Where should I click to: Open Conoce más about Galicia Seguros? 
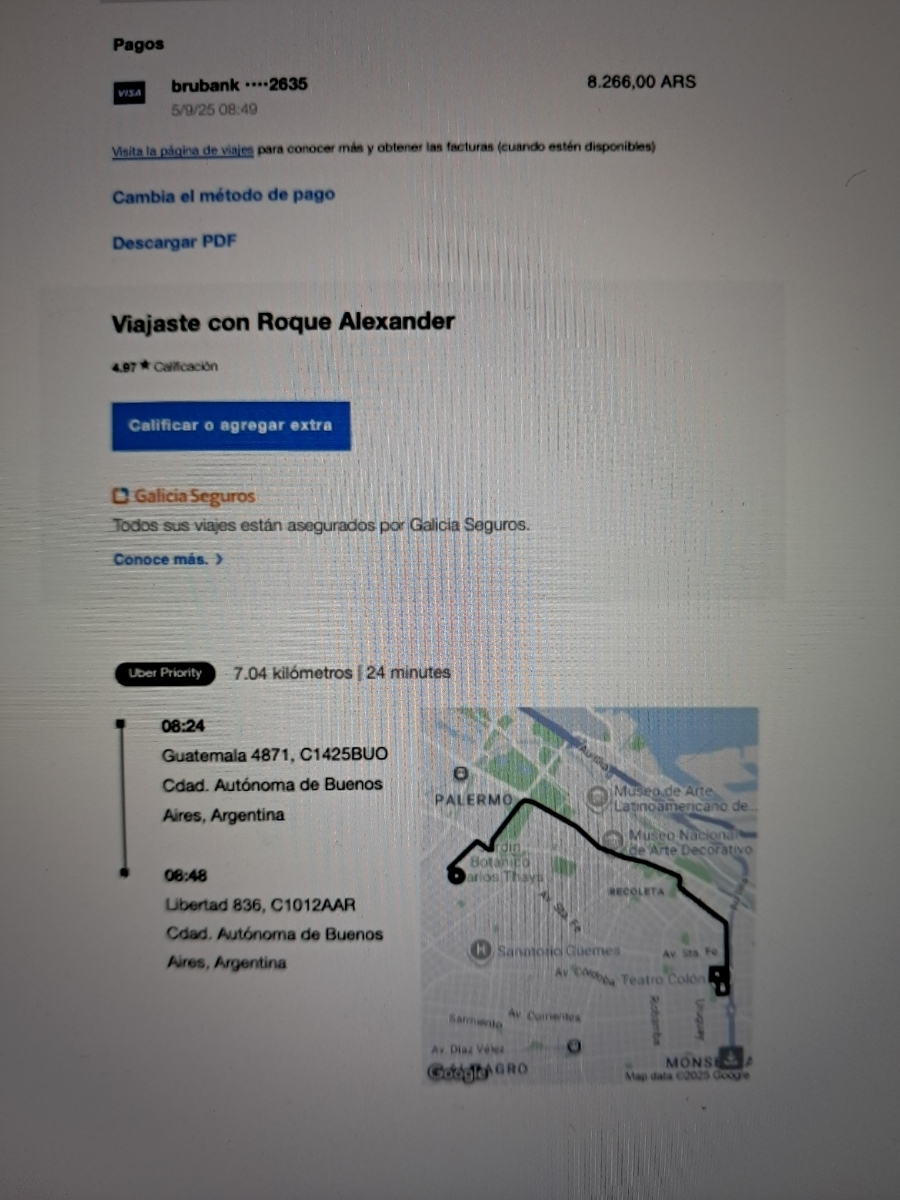click(167, 560)
